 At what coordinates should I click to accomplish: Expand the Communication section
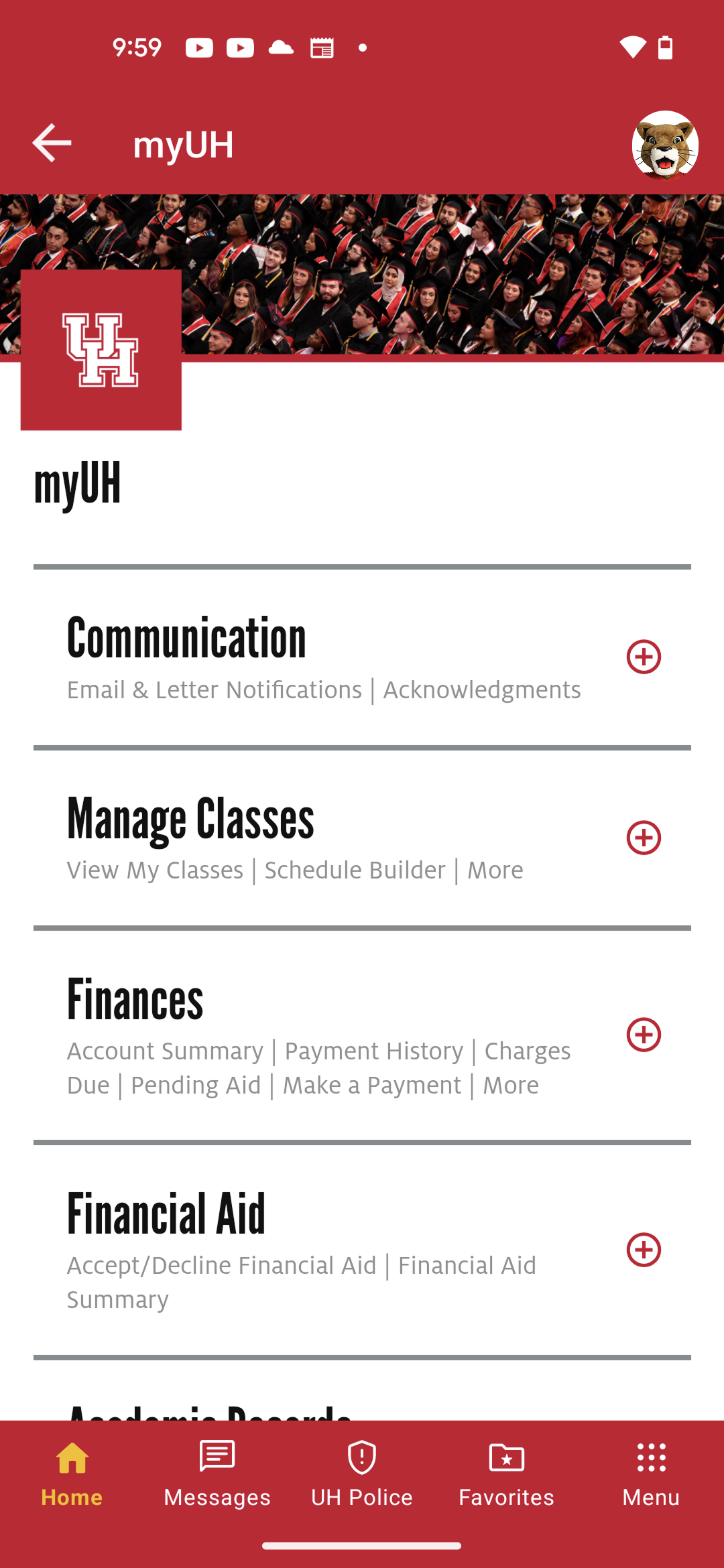coord(644,657)
